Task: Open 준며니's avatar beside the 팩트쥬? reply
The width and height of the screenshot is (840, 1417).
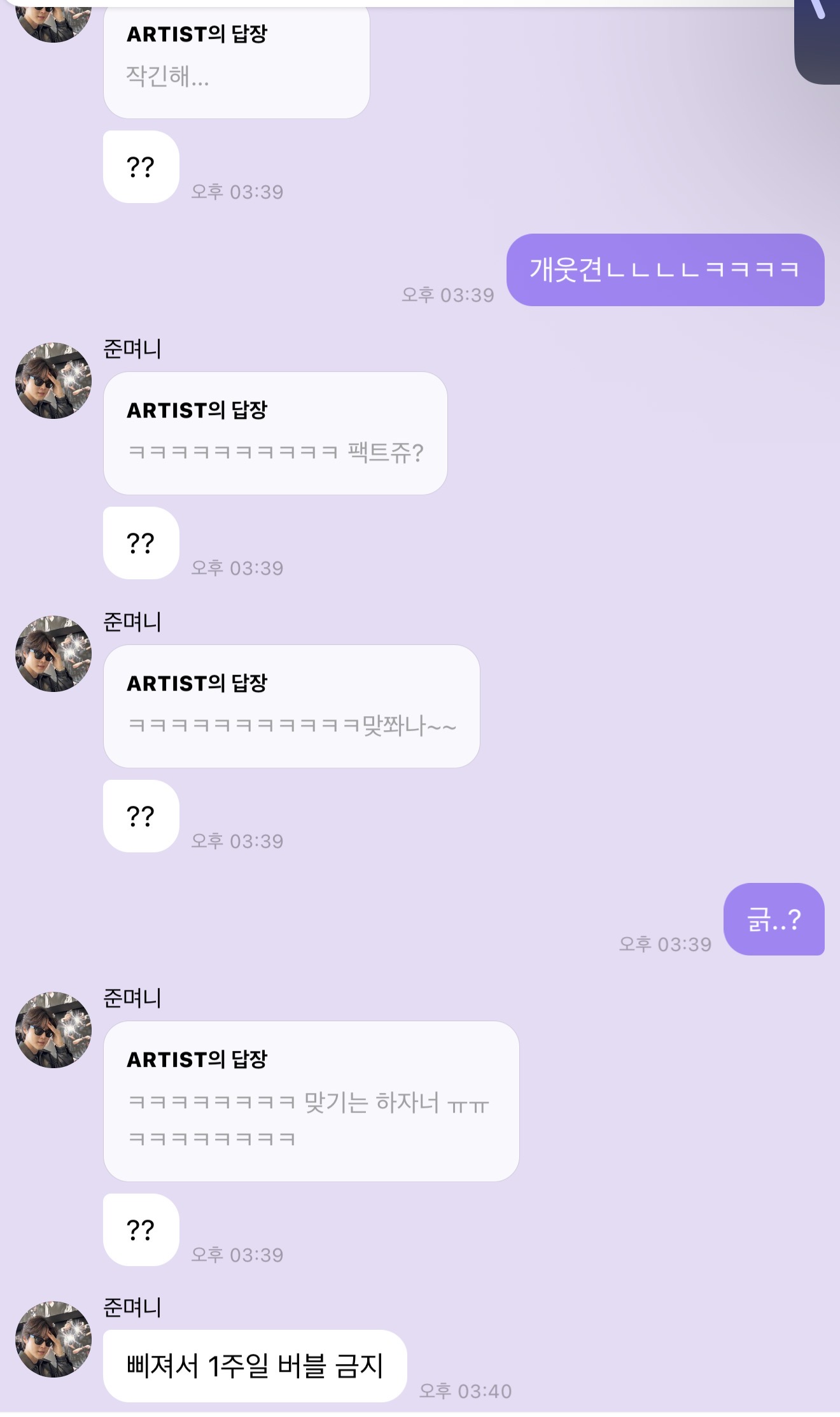Action: click(53, 381)
